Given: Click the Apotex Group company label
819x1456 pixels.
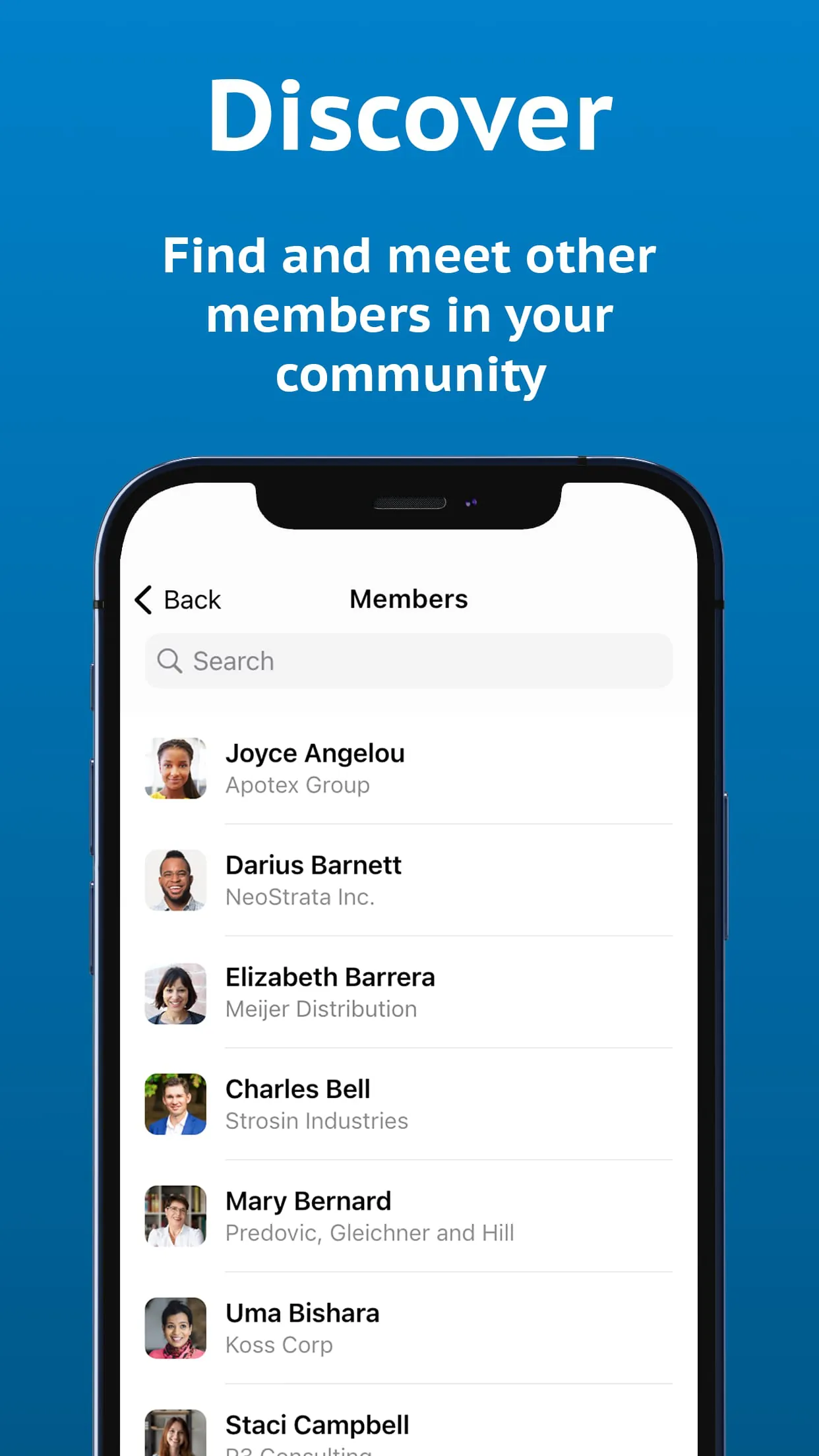Looking at the screenshot, I should pyautogui.click(x=297, y=785).
